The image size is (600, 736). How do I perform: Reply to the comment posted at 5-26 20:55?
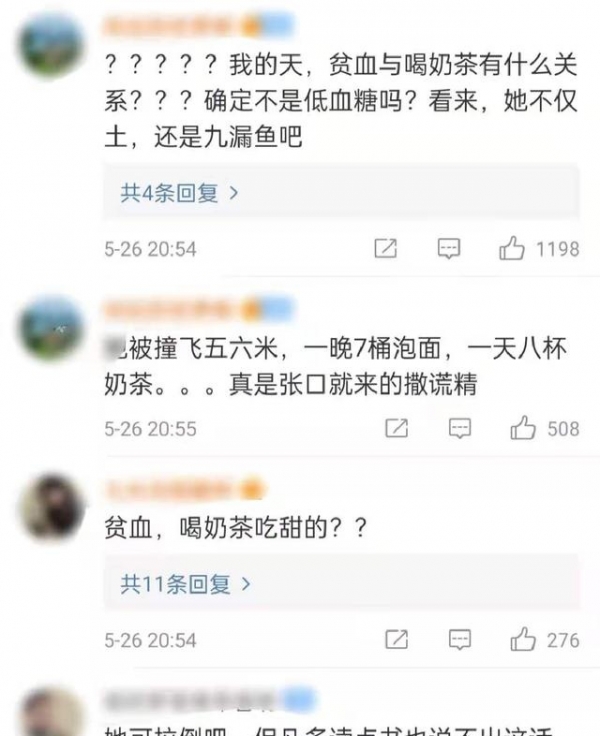[459, 428]
